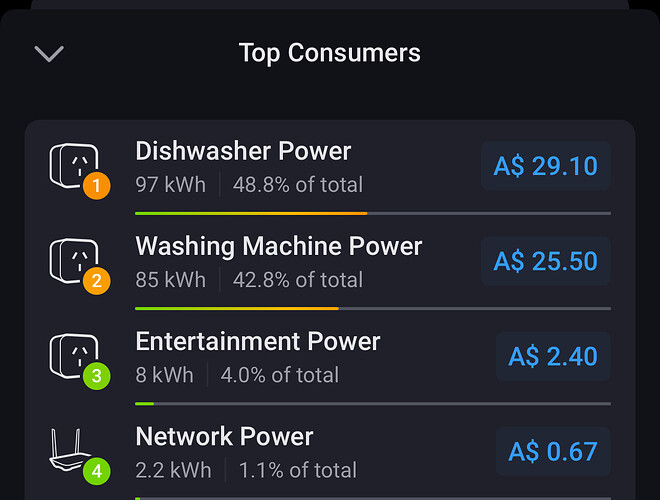The width and height of the screenshot is (660, 500).
Task: Open Entertainment Power details
Action: pyautogui.click(x=257, y=342)
